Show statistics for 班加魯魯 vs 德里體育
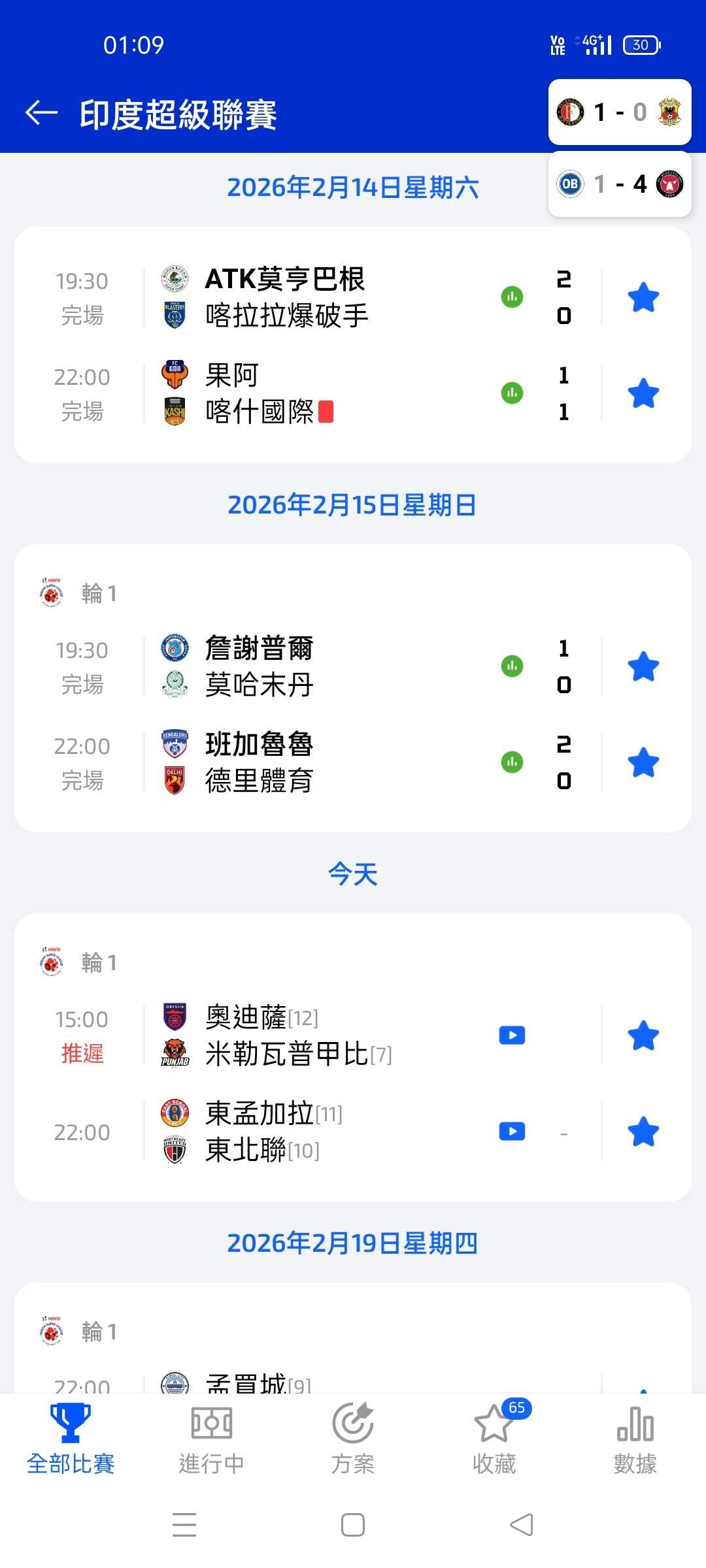This screenshot has height=1568, width=706. point(512,762)
